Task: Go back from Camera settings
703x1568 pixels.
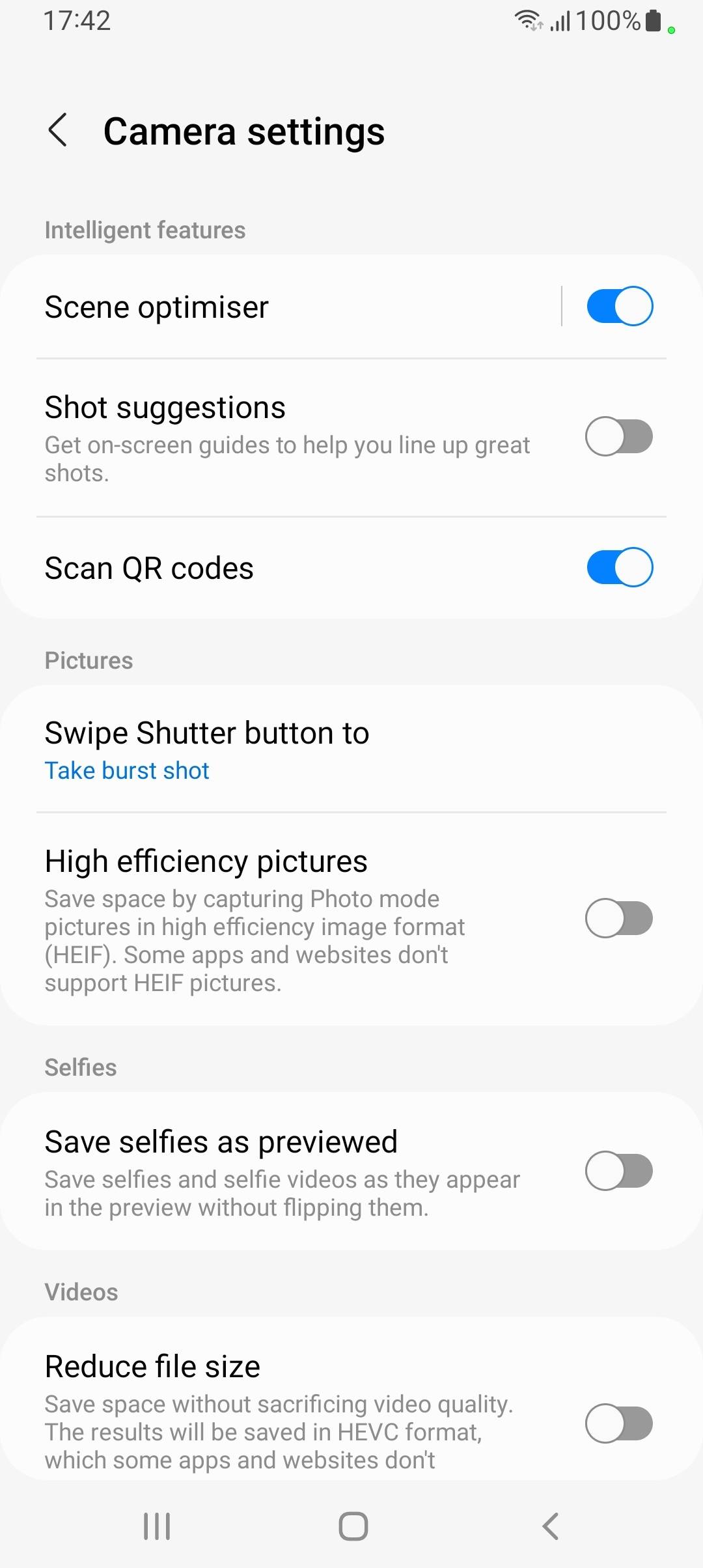Action: coord(58,130)
